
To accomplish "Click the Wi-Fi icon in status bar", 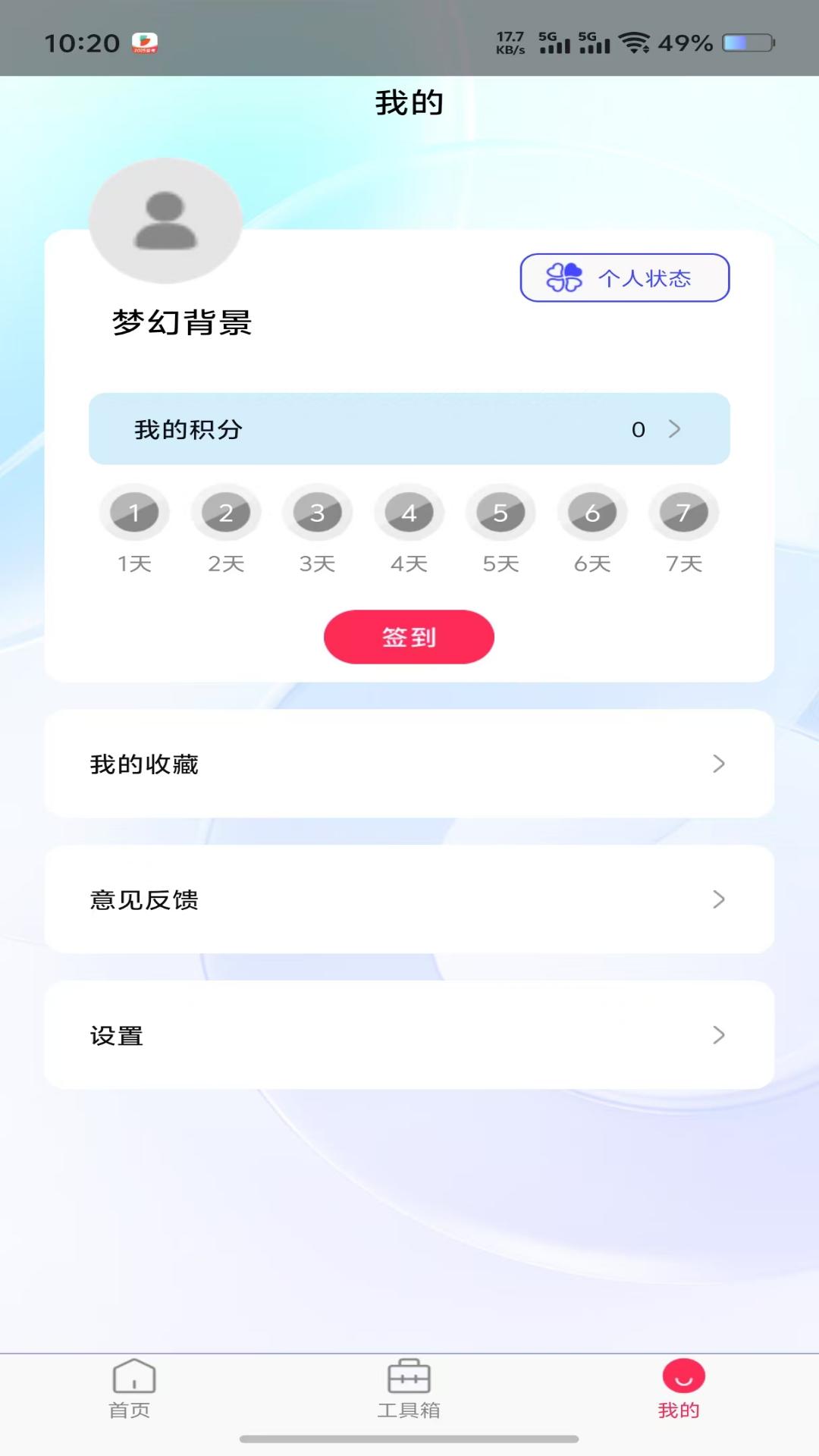I will click(x=635, y=44).
